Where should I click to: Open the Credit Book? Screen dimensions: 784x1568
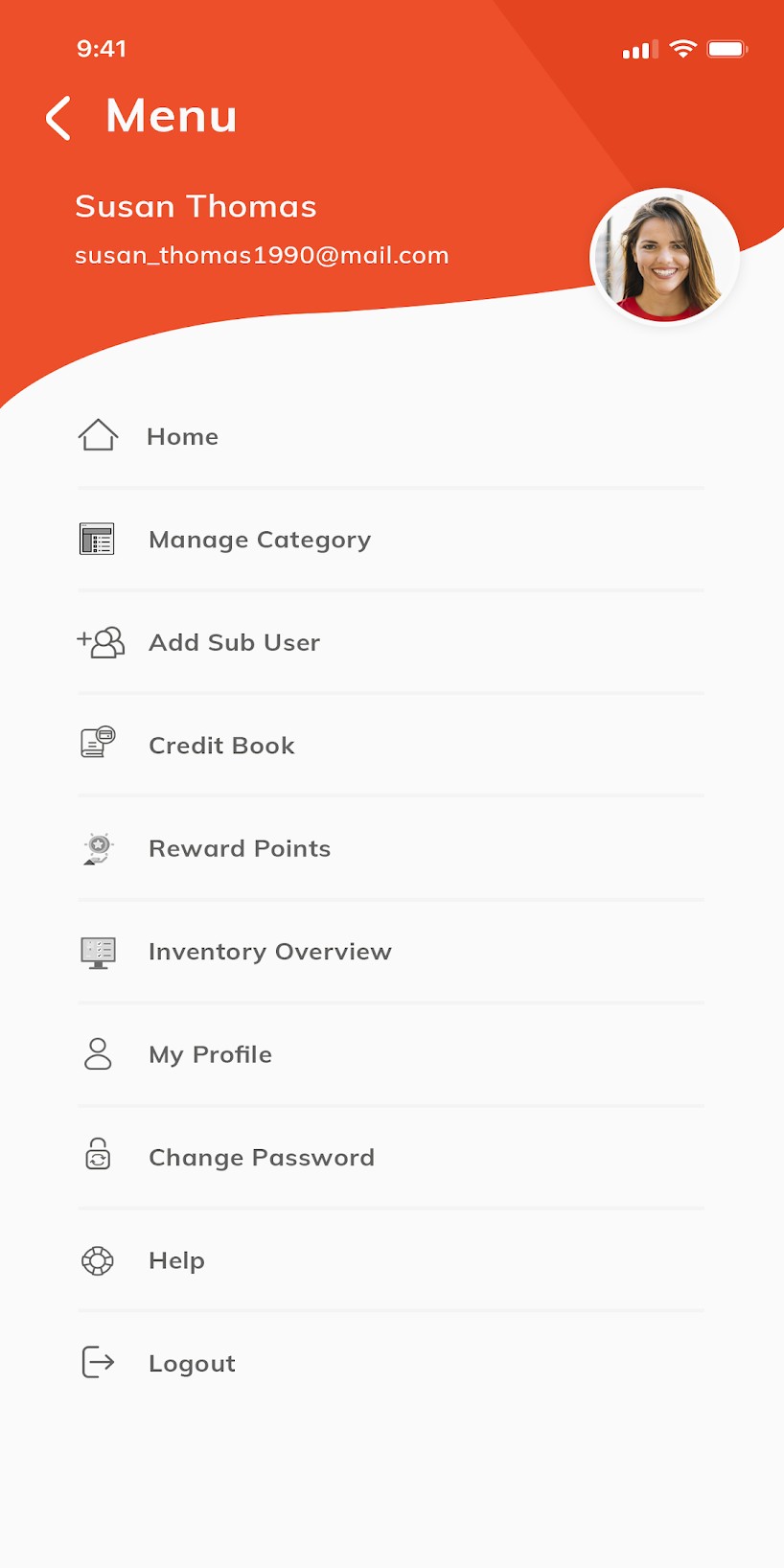coord(221,746)
